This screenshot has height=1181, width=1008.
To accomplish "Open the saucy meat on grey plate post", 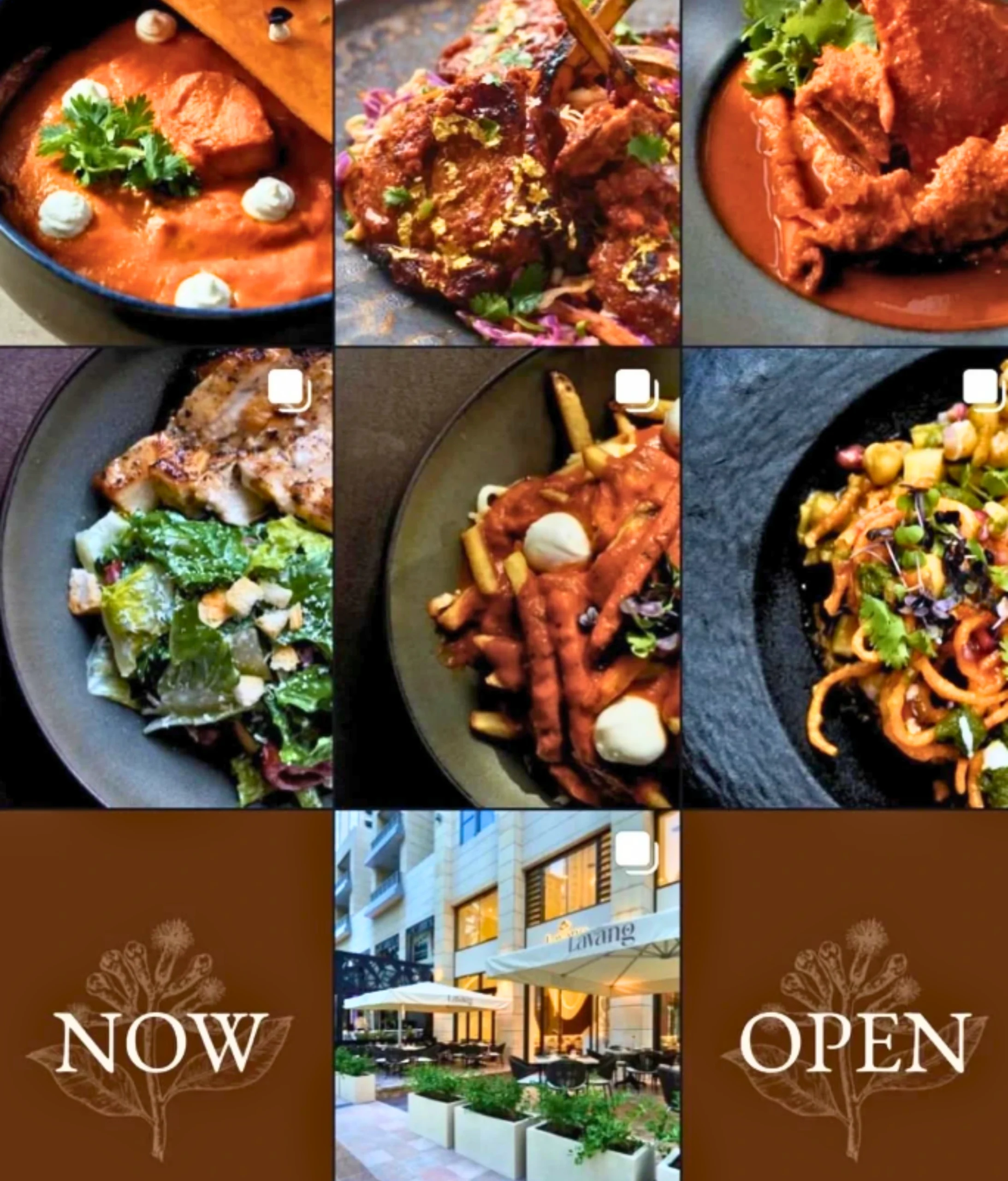I will (846, 171).
